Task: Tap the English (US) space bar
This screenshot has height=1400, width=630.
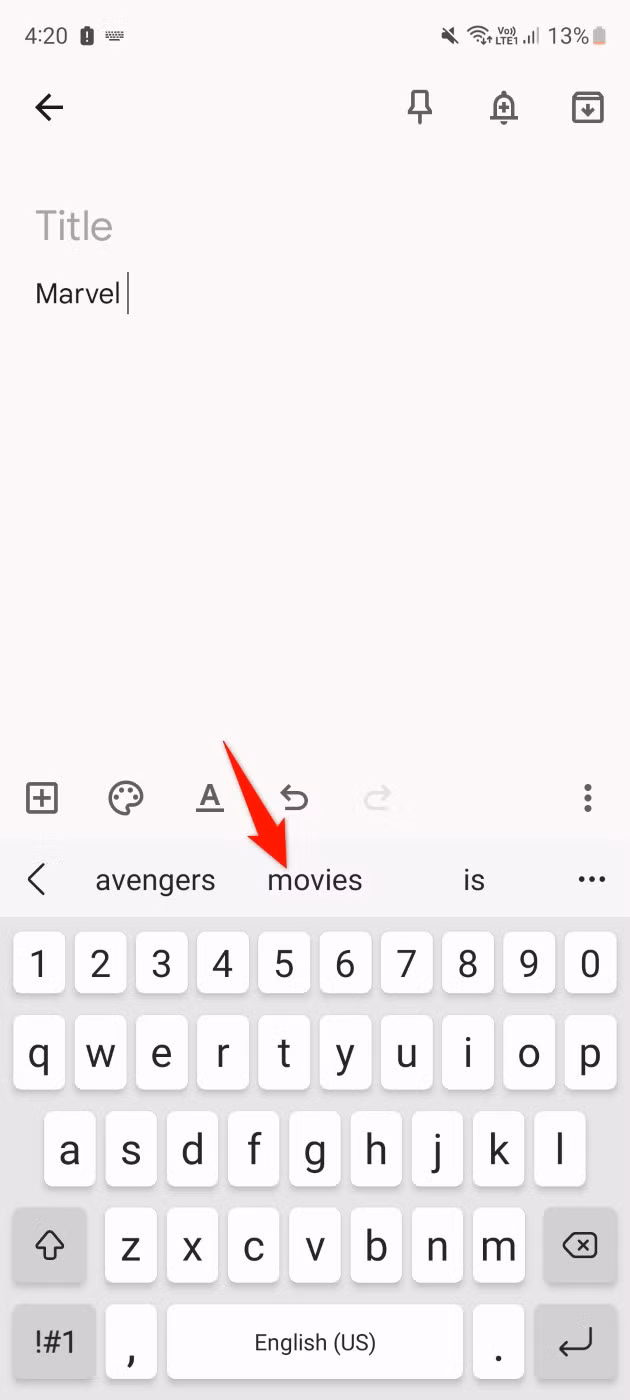Action: (315, 1342)
